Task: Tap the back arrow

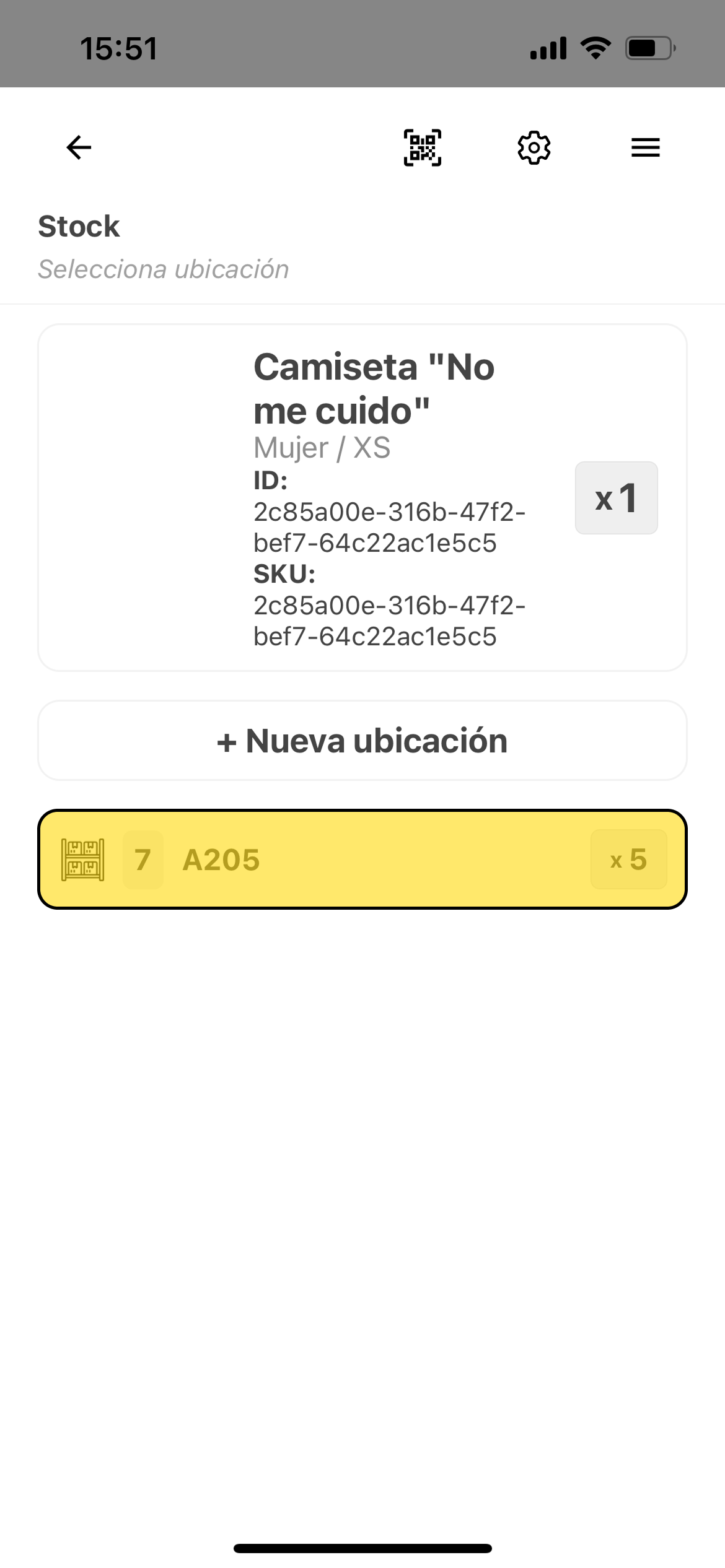Action: pyautogui.click(x=77, y=147)
